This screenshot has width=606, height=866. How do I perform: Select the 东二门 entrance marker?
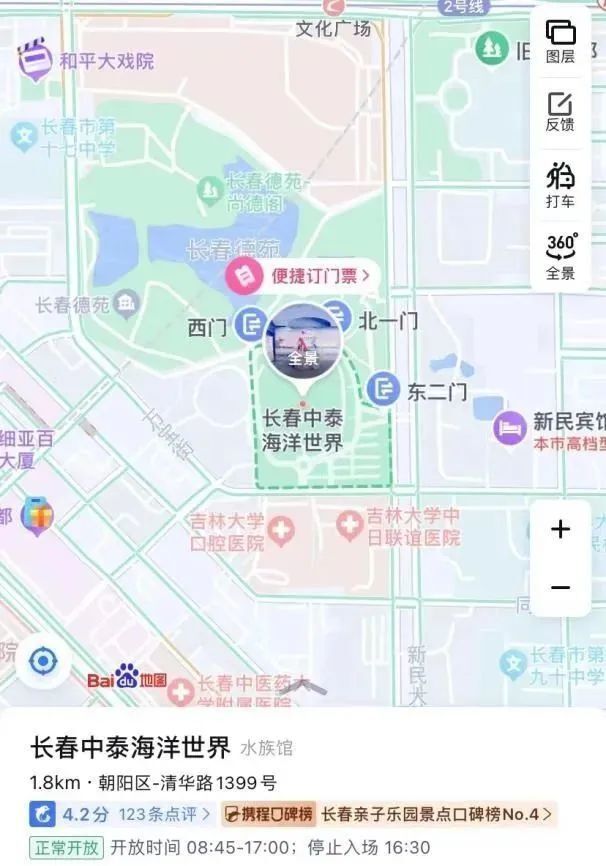383,389
